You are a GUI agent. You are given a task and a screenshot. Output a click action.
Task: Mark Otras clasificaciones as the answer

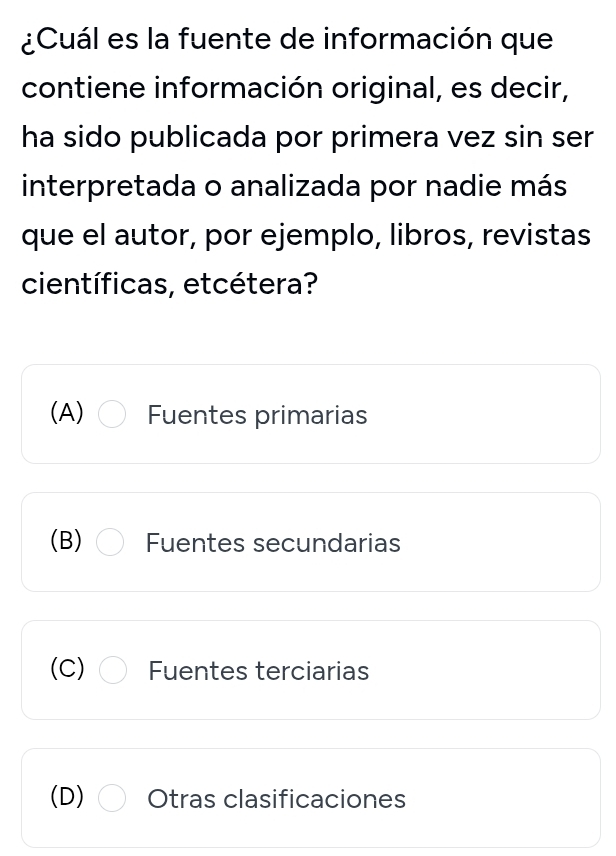click(112, 799)
